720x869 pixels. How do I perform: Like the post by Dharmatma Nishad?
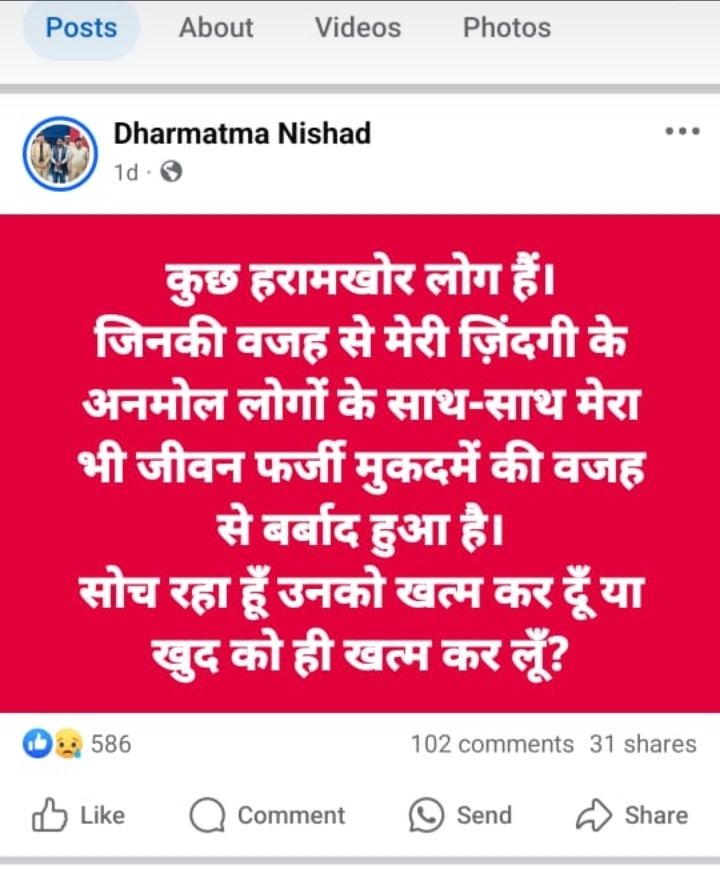78,815
